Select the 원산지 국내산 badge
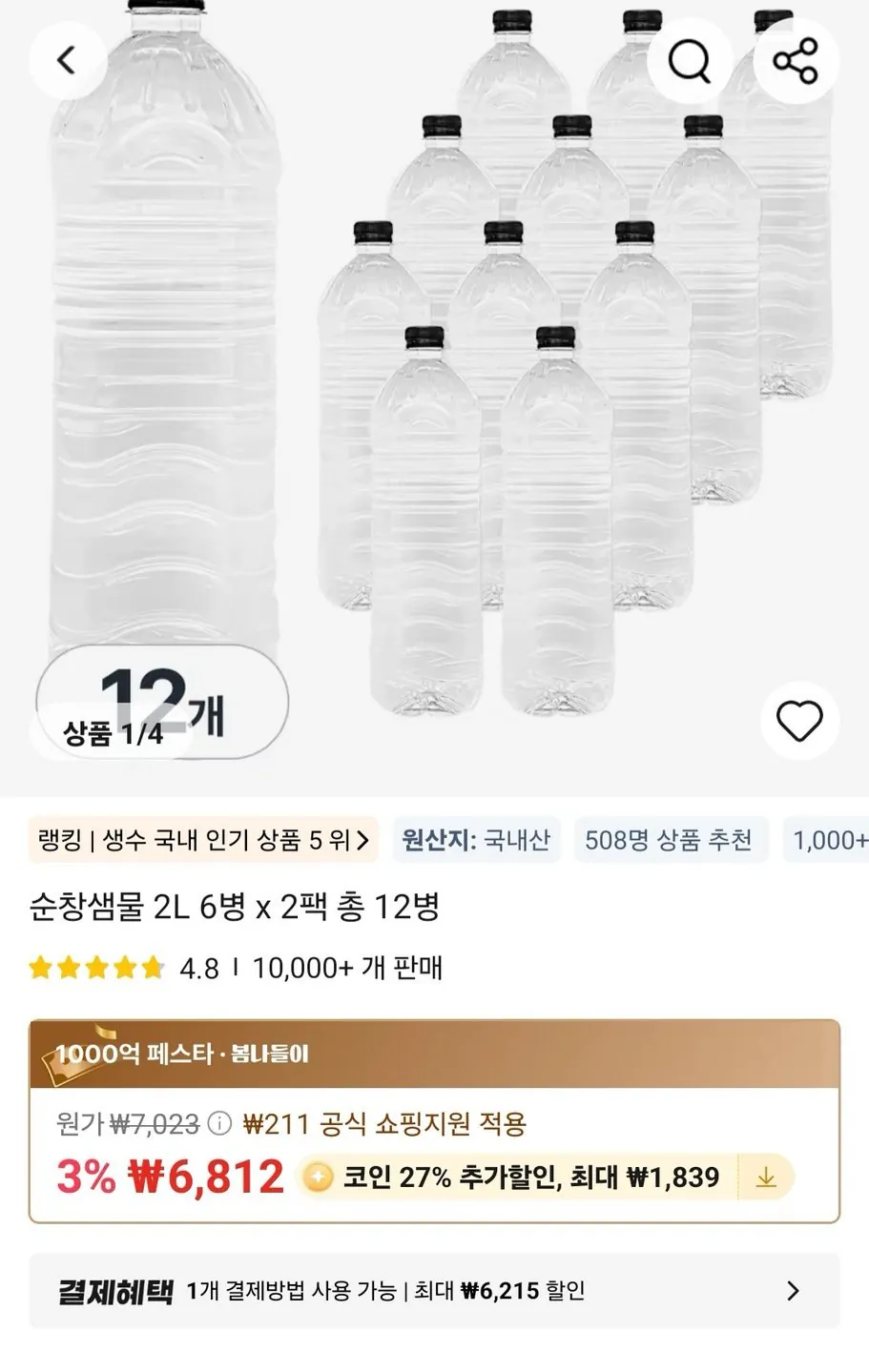 pos(477,840)
